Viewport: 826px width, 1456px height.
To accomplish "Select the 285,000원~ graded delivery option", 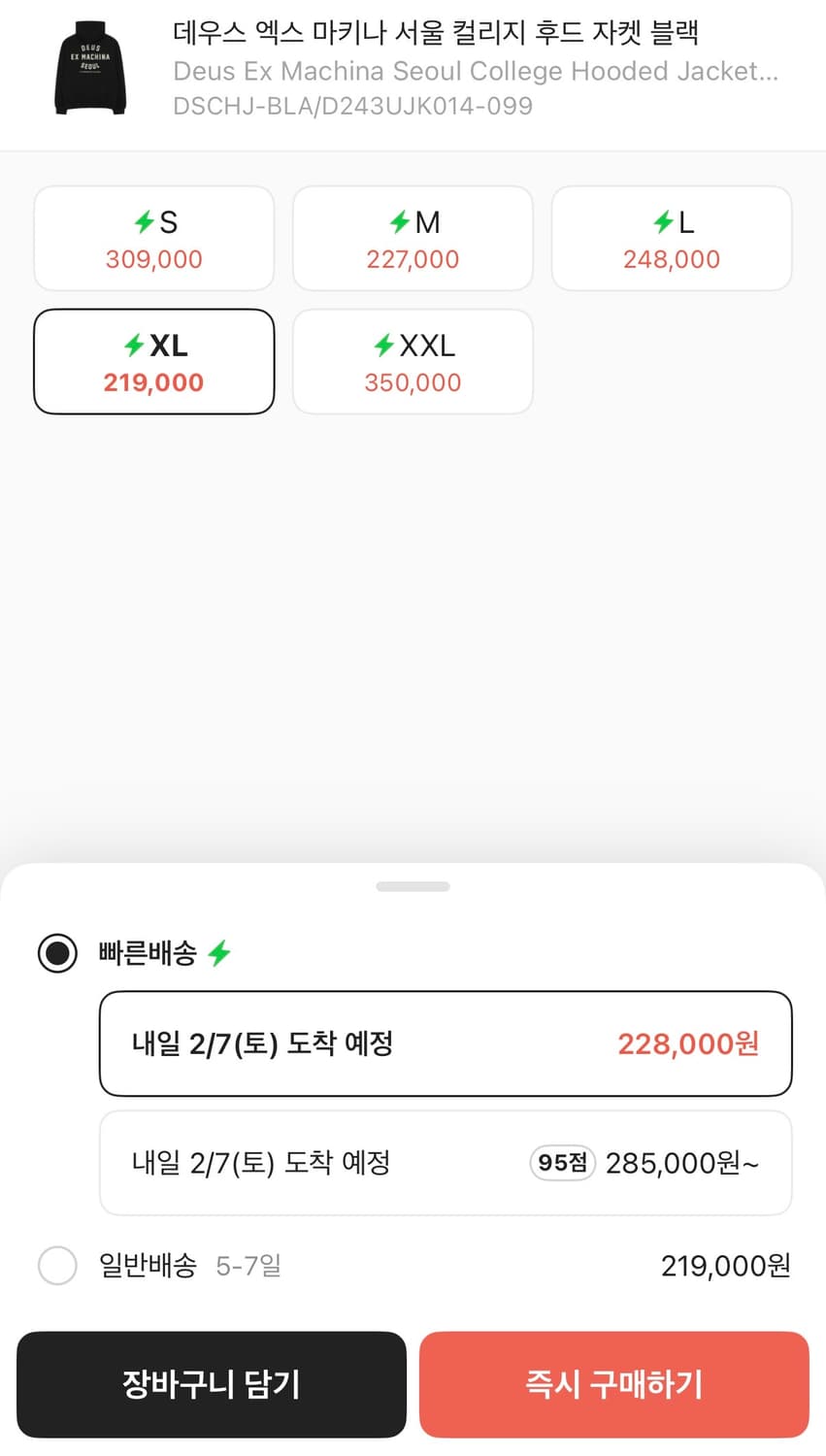I will click(x=446, y=1163).
